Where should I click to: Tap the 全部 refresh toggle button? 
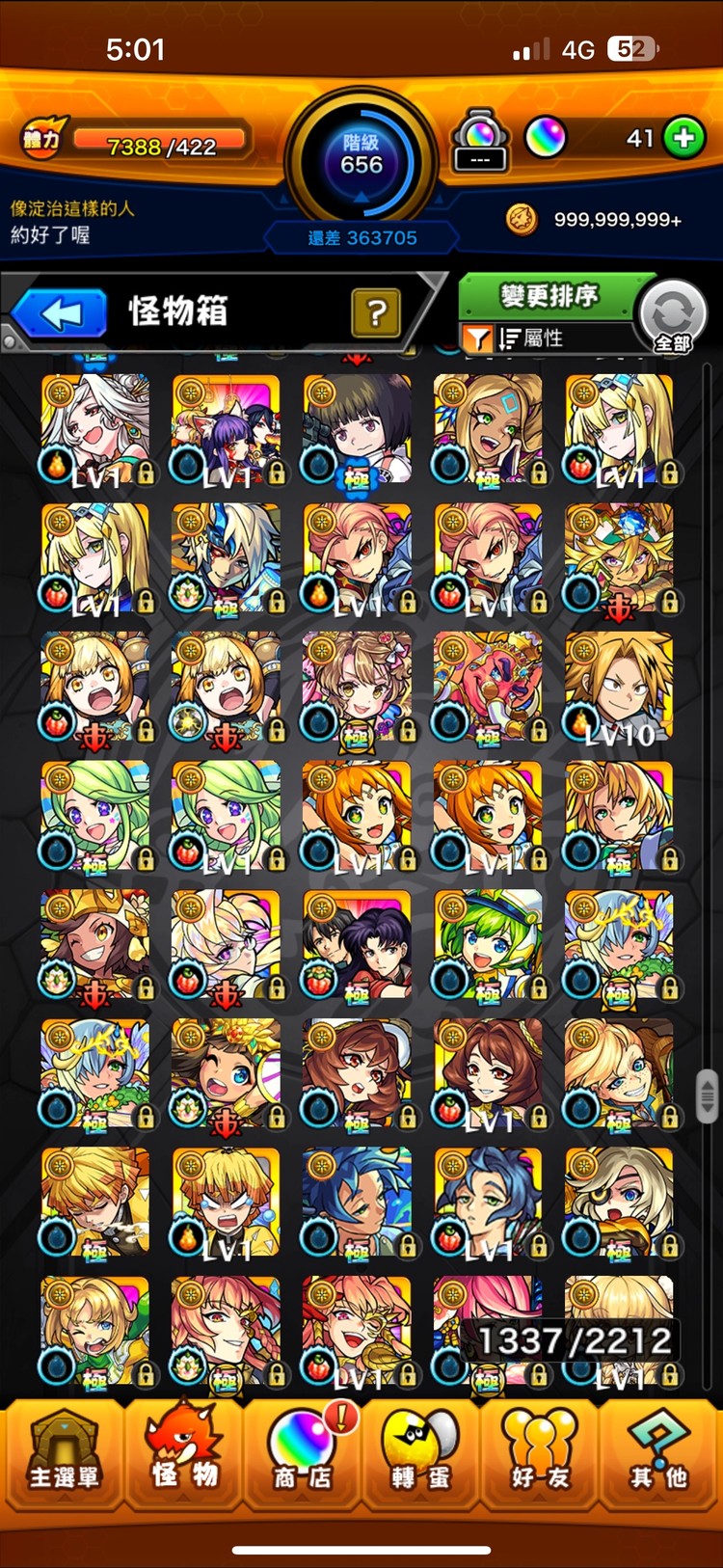pyautogui.click(x=673, y=316)
